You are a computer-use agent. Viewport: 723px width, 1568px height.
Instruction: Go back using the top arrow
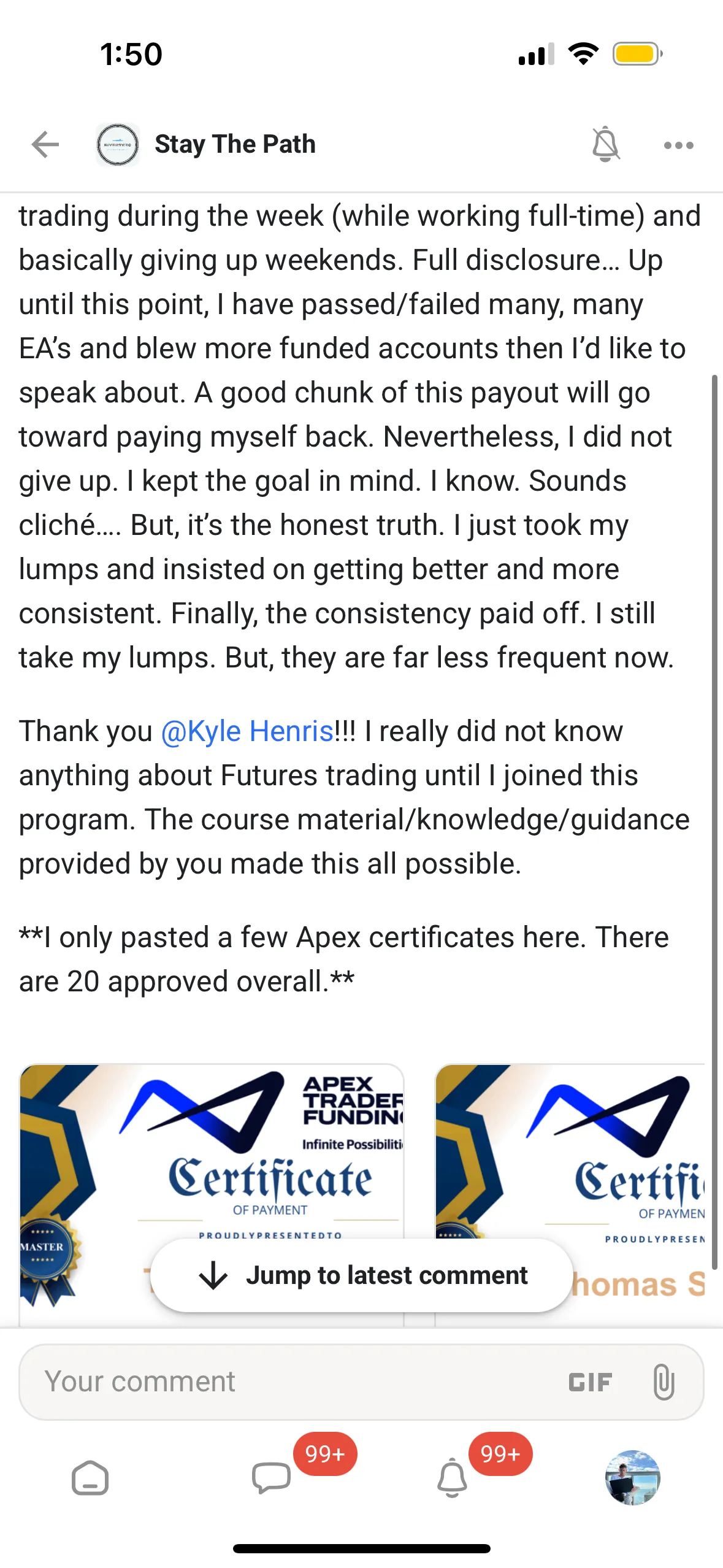[45, 145]
